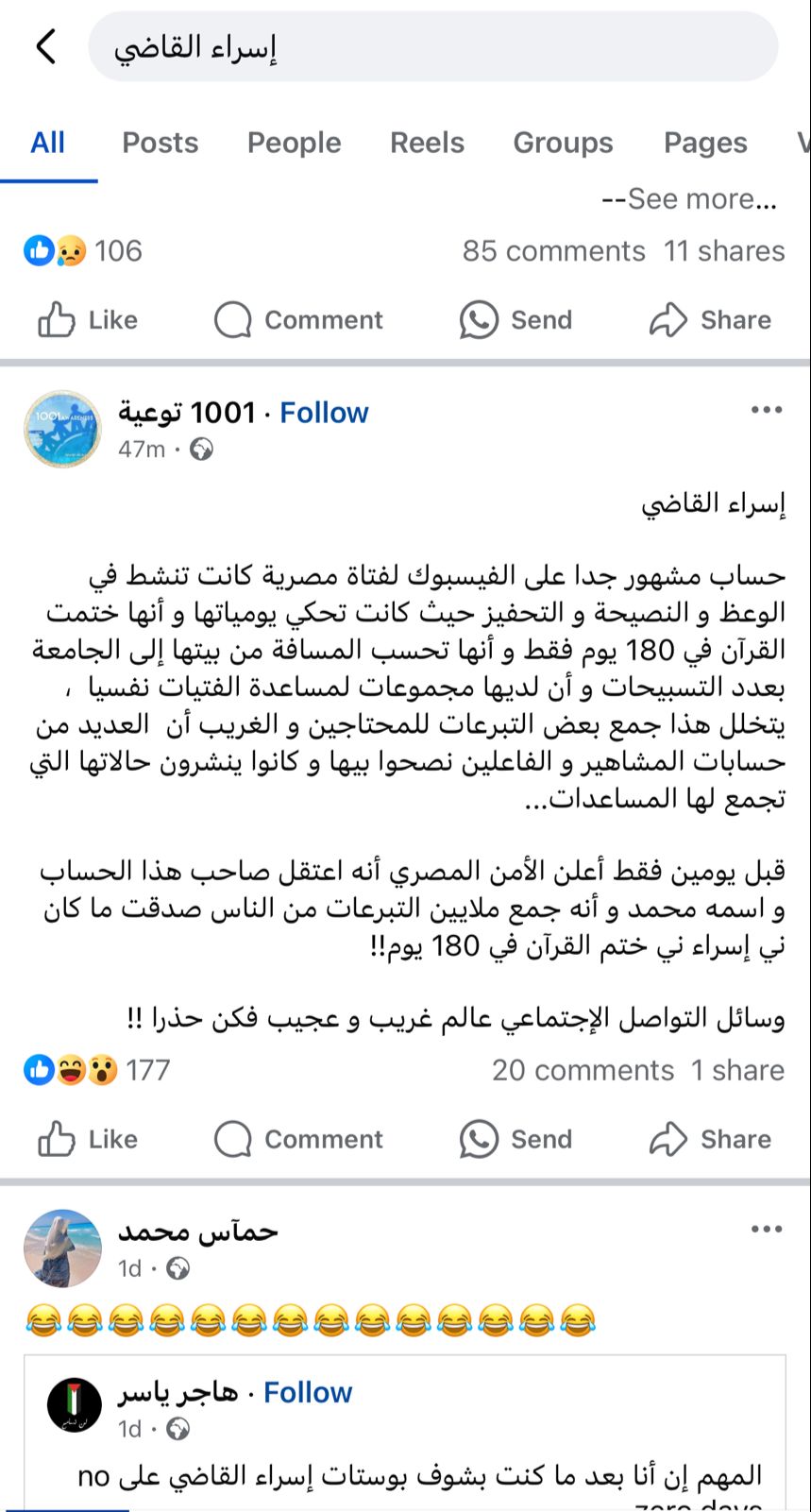Open the Reels tab

click(x=427, y=143)
